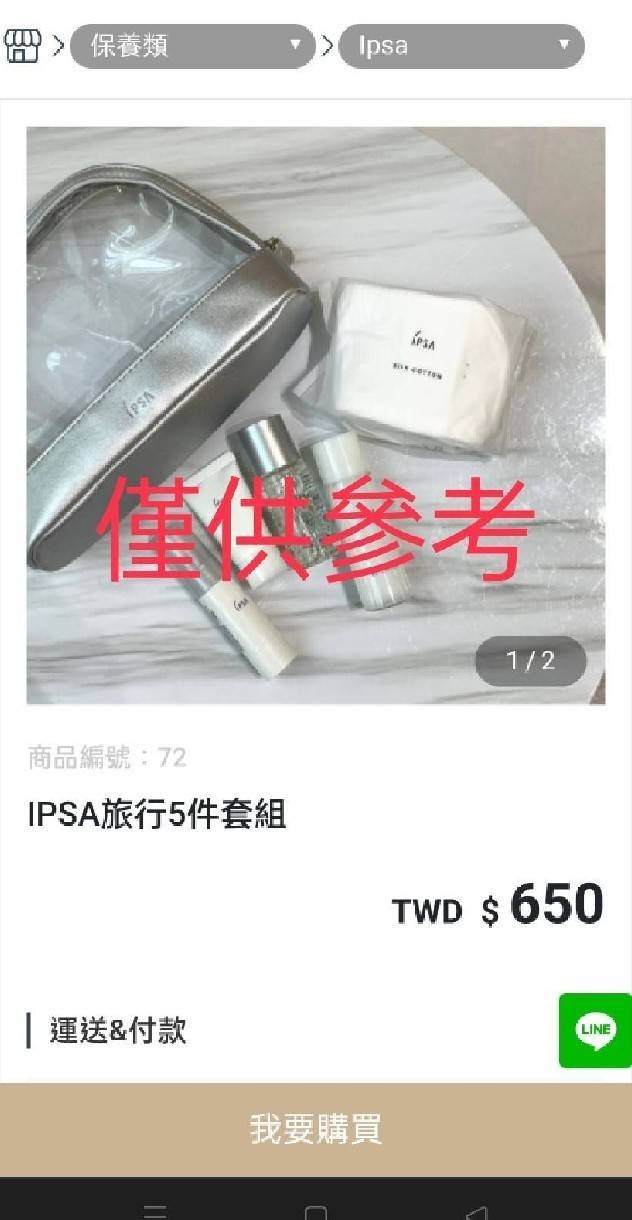
Task: Expand the Ipsa brand dropdown
Action: pyautogui.click(x=461, y=46)
